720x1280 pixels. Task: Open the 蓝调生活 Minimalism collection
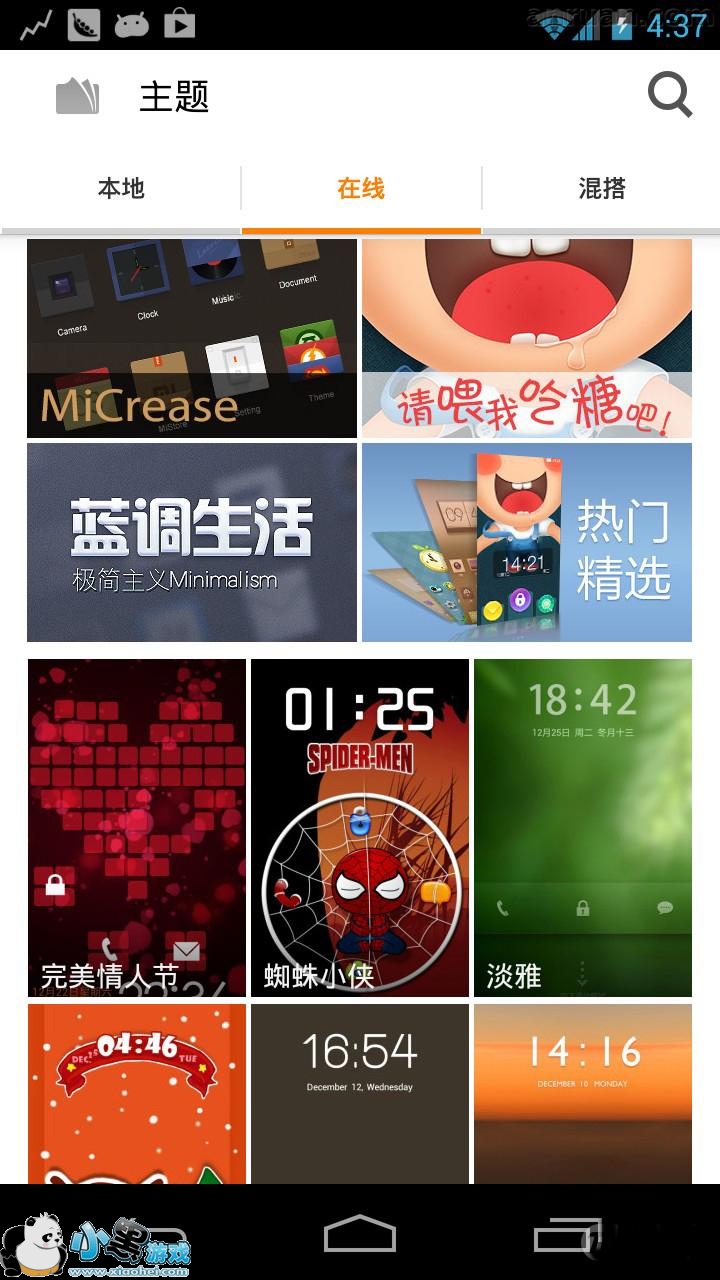click(192, 542)
